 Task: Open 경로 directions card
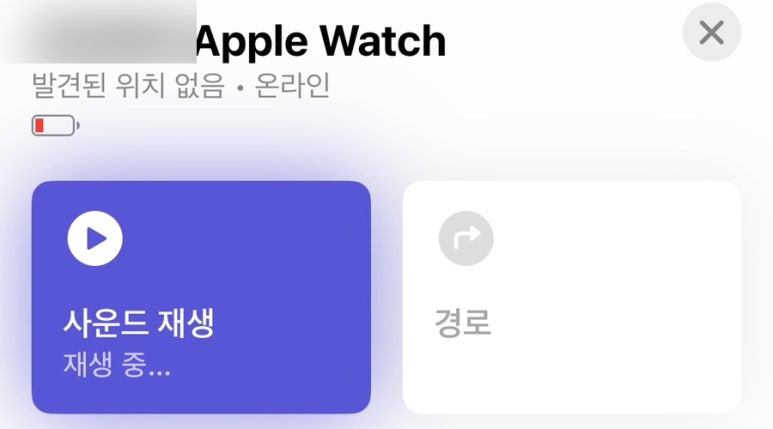(571, 297)
